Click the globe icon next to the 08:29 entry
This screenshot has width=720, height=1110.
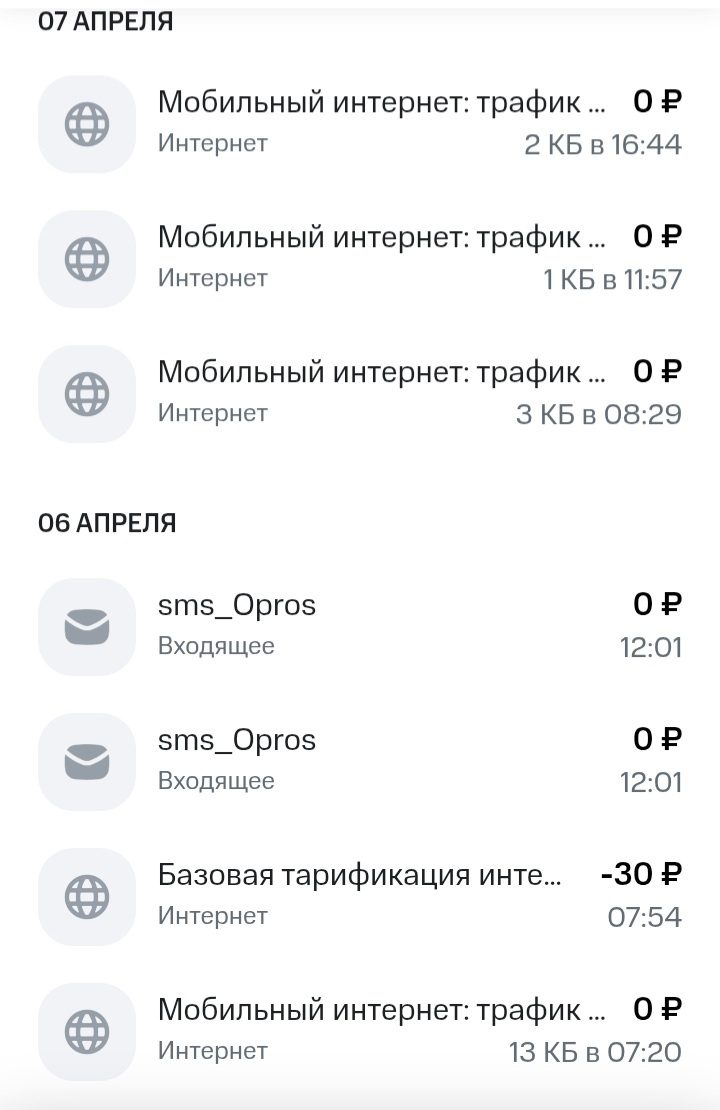(86, 393)
